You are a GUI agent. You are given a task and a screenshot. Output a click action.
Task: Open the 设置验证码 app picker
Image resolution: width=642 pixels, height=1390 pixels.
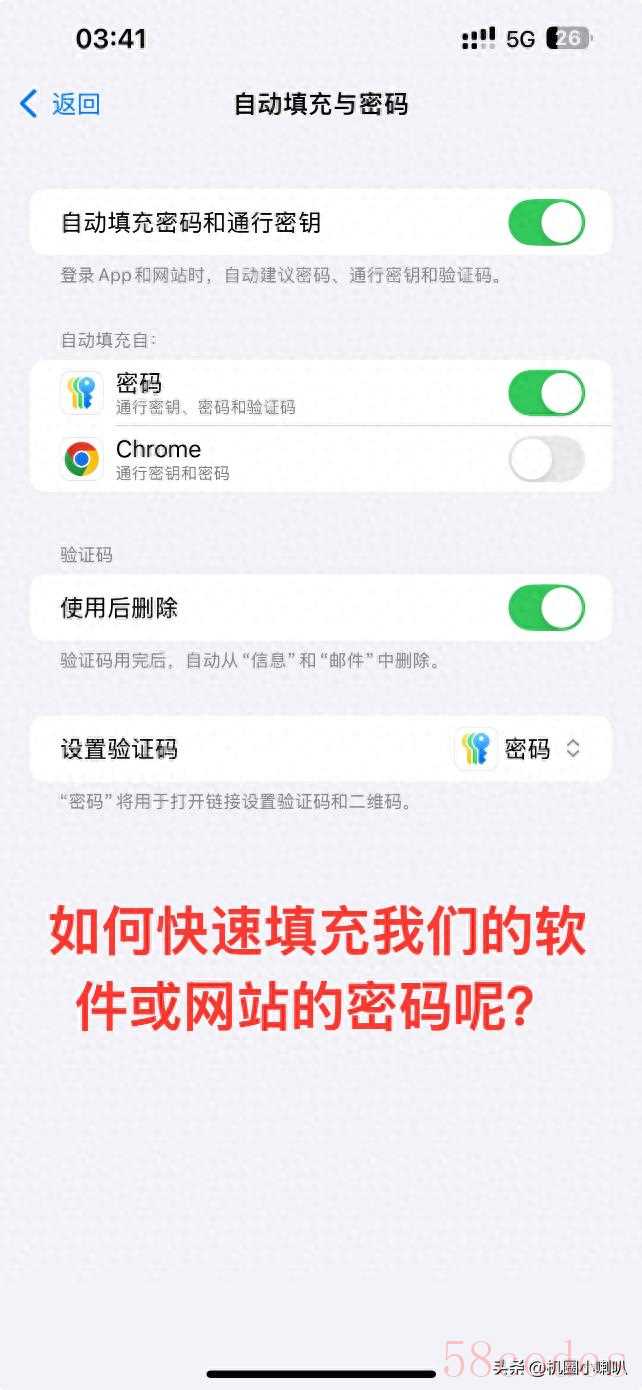point(520,748)
